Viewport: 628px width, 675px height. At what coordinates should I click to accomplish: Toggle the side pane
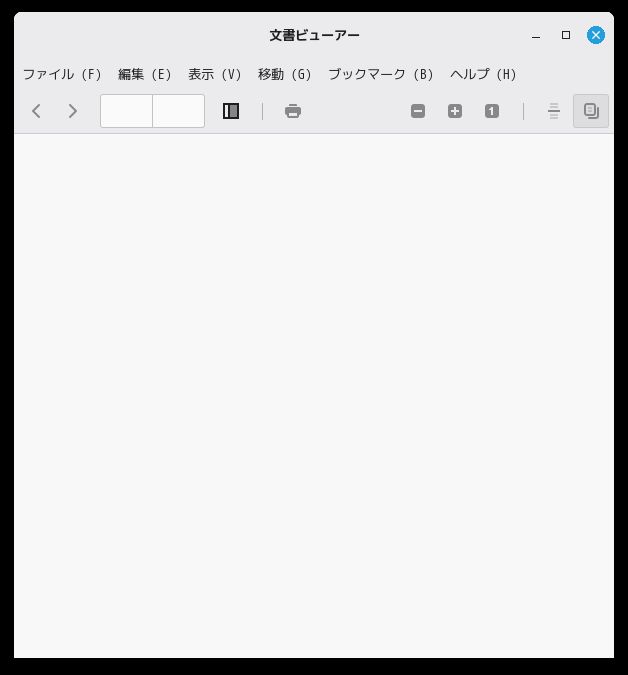coord(231,111)
